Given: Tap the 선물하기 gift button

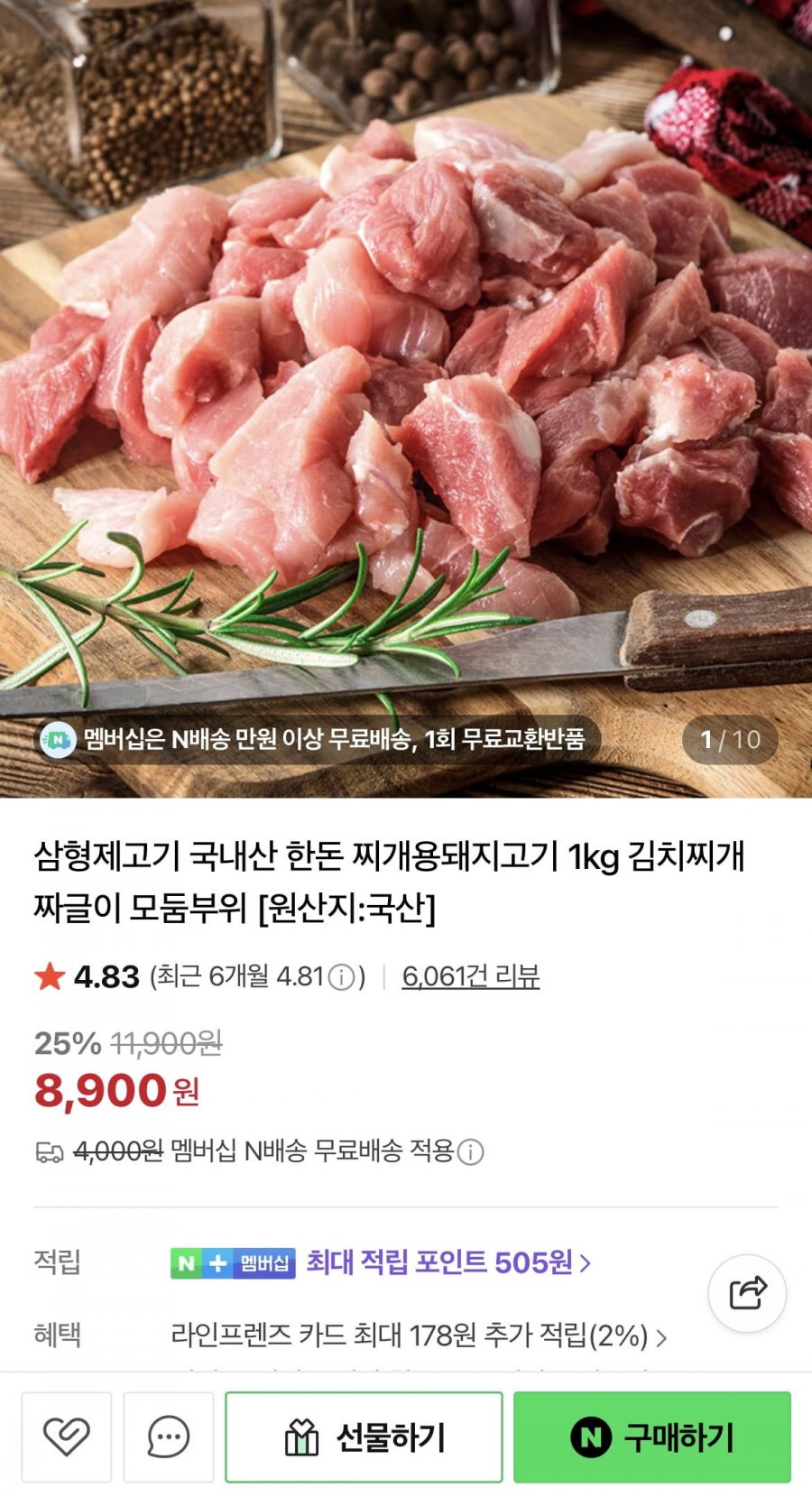Looking at the screenshot, I should pos(364,1437).
